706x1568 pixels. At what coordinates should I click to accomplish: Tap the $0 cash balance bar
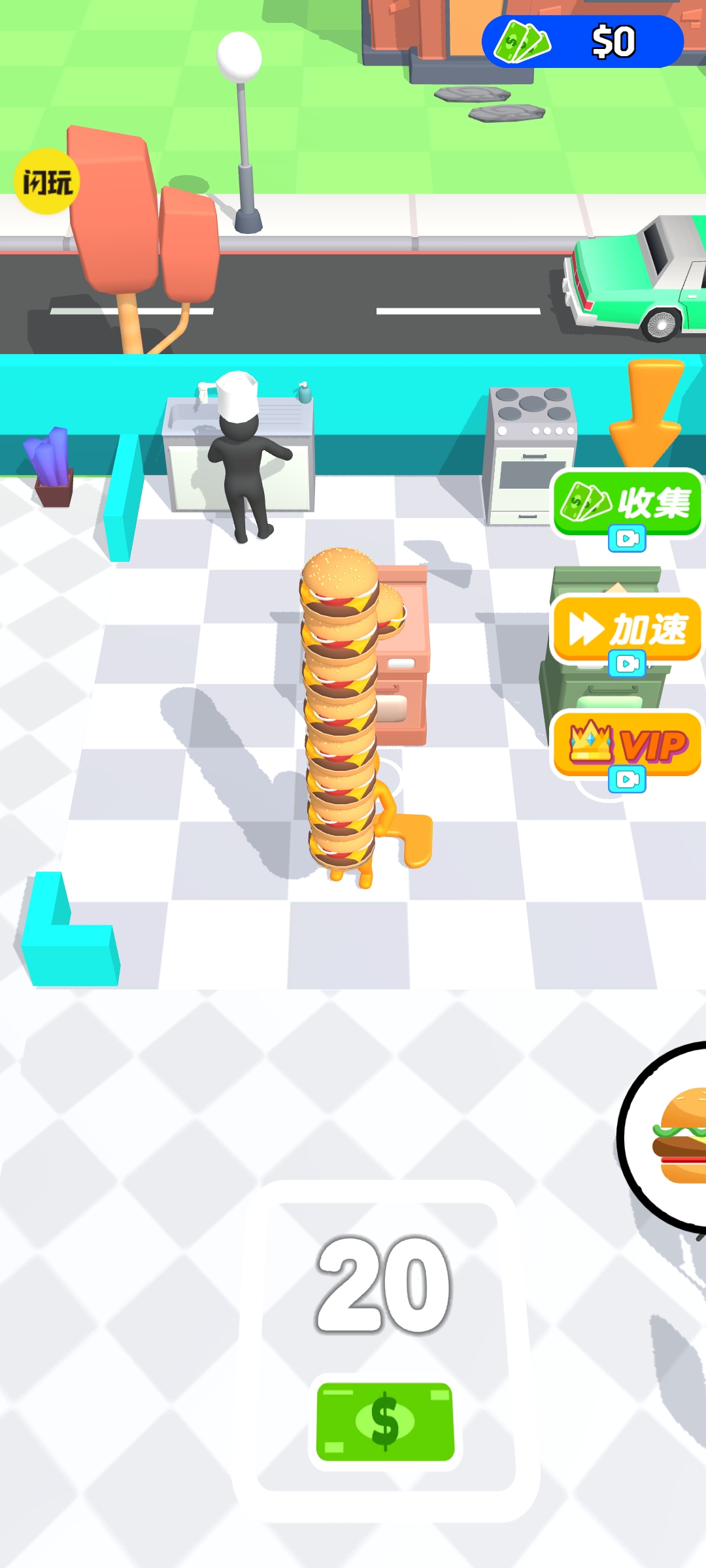coord(582,42)
